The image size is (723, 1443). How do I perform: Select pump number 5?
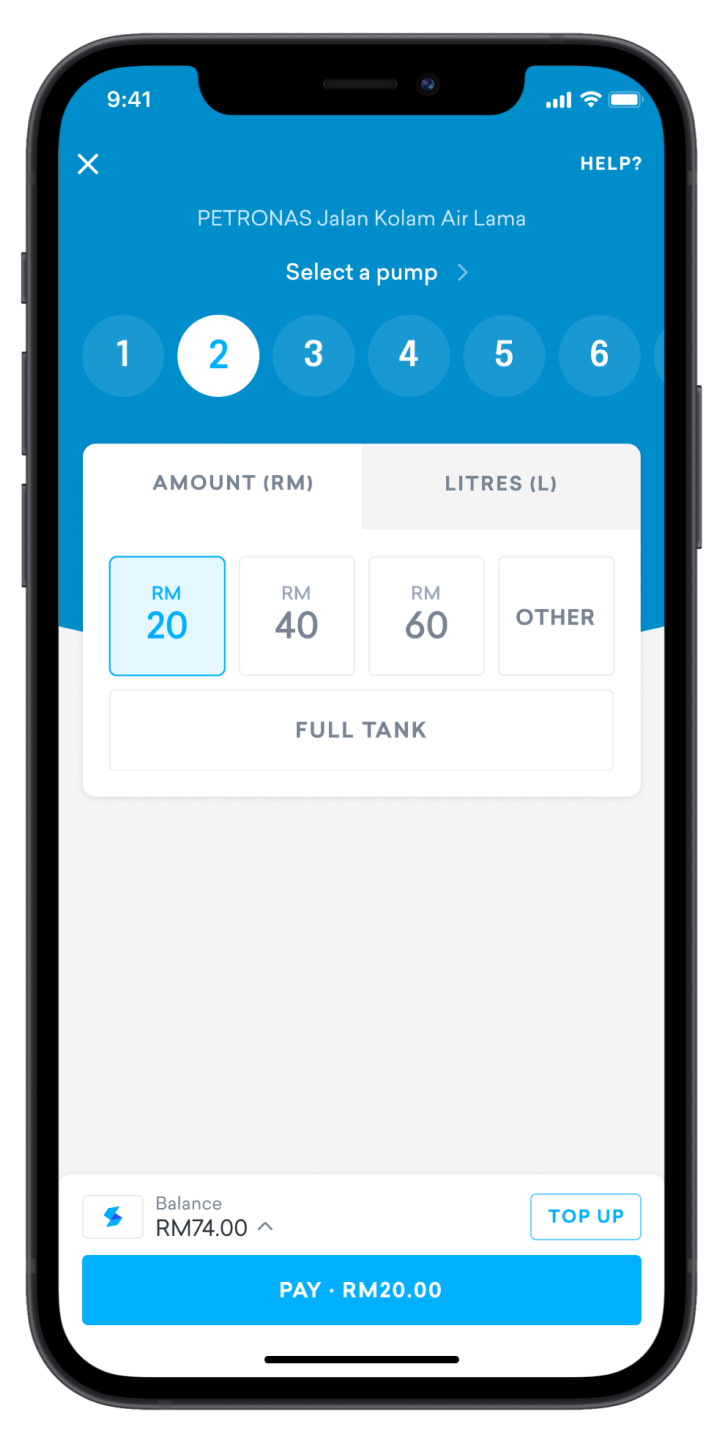(504, 354)
